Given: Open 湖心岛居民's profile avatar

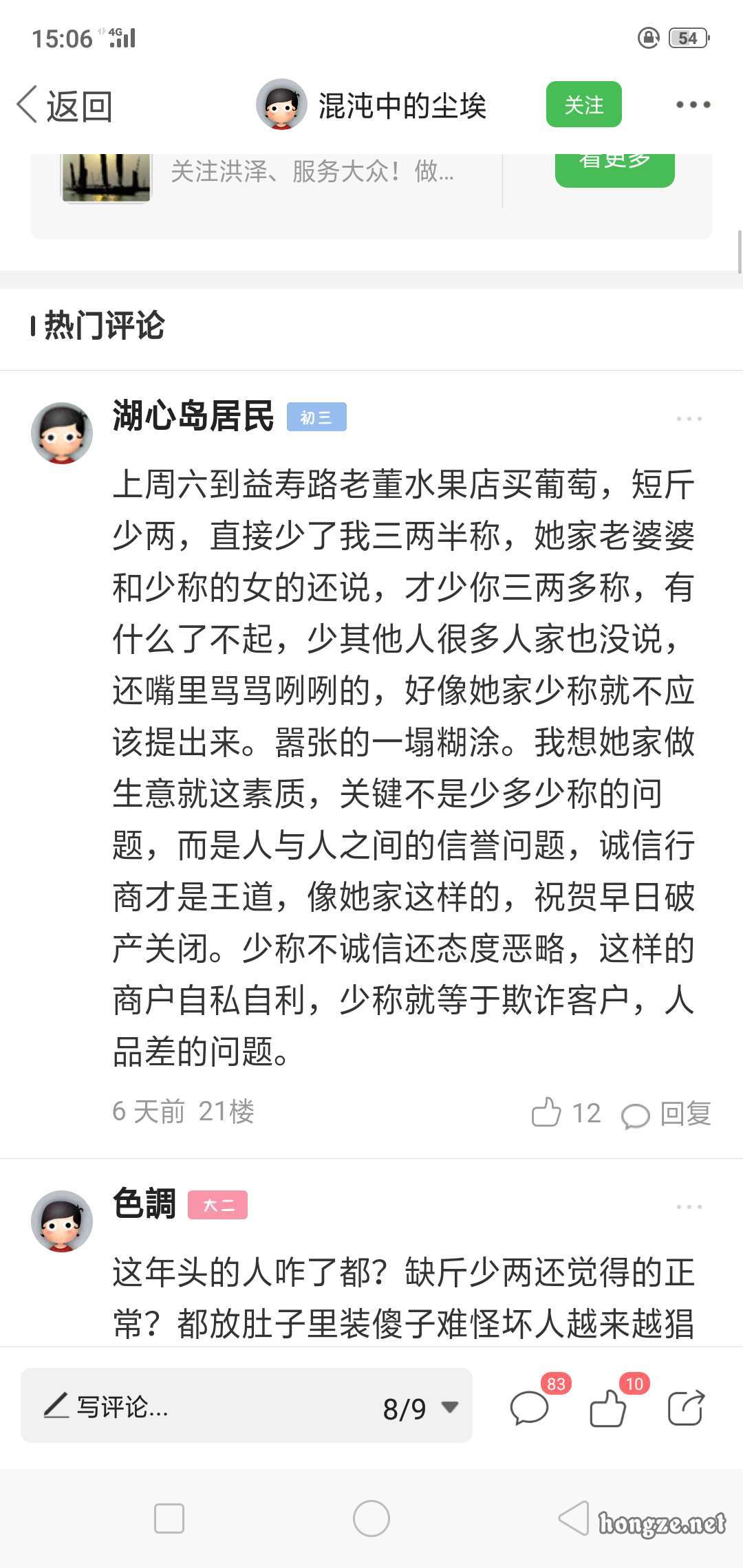Looking at the screenshot, I should tap(62, 433).
